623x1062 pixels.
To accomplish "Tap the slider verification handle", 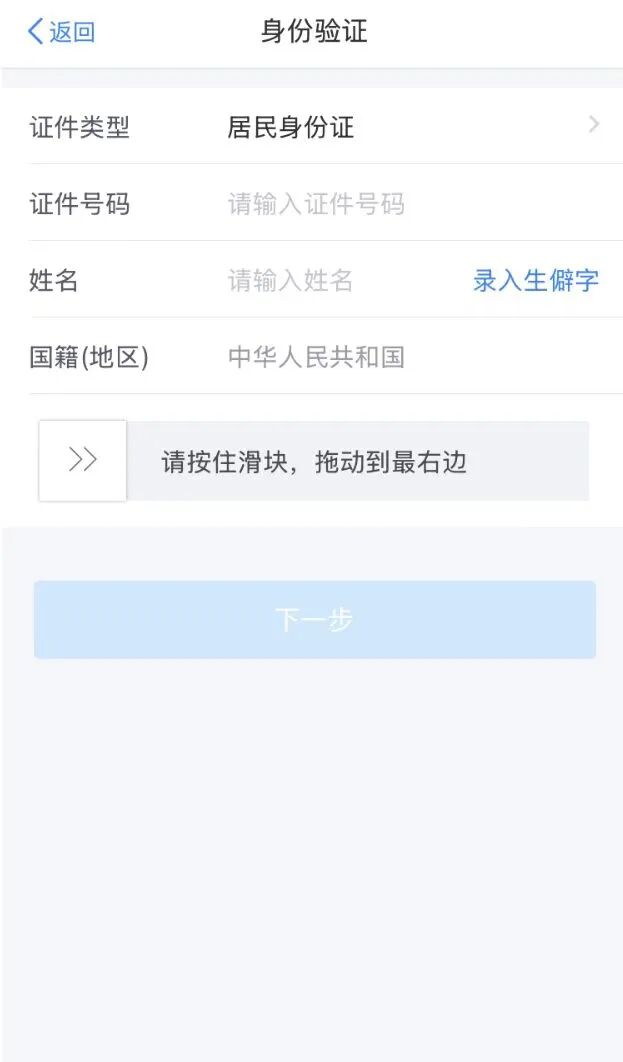I will pyautogui.click(x=83, y=460).
